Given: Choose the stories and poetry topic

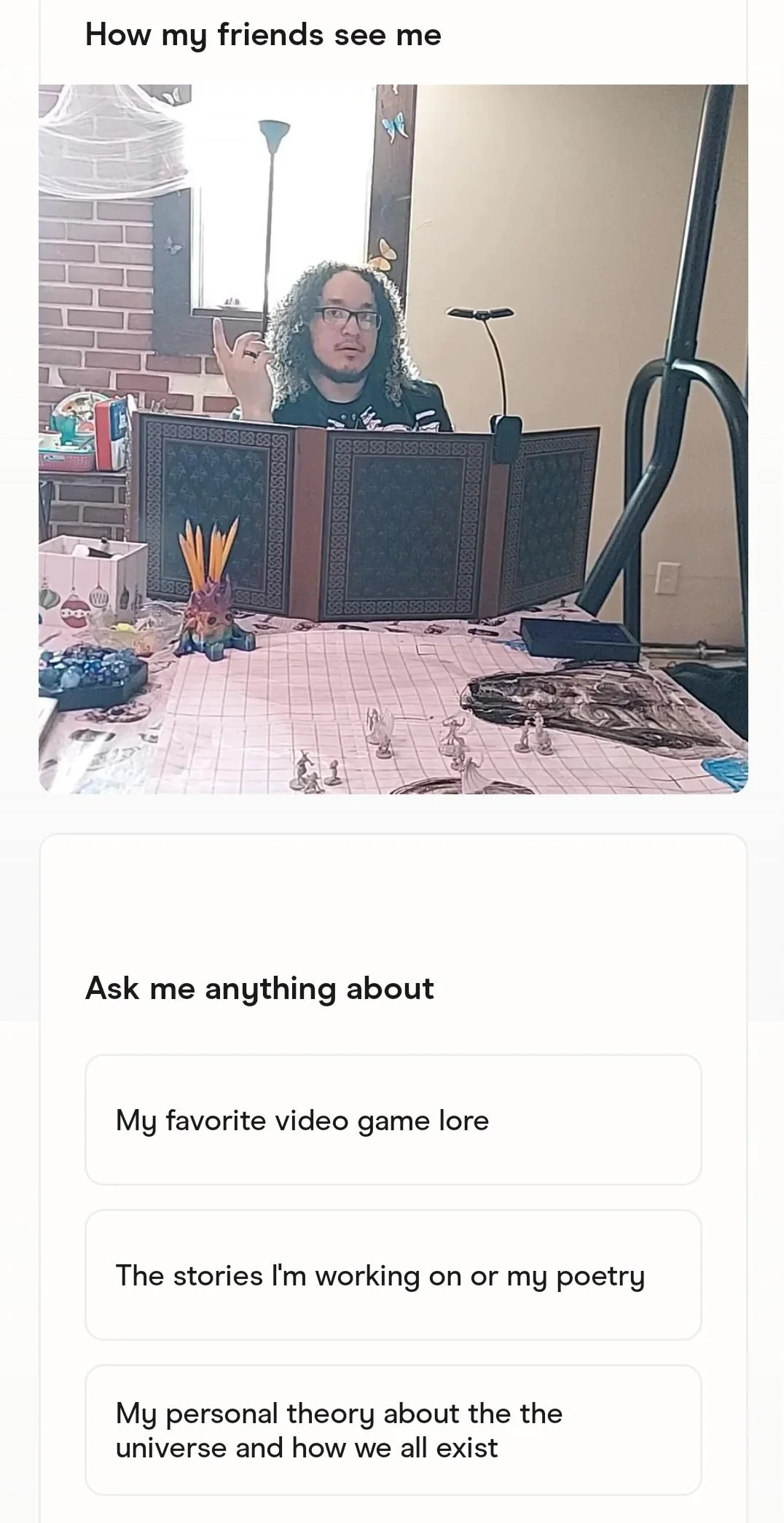Looking at the screenshot, I should (x=393, y=1275).
